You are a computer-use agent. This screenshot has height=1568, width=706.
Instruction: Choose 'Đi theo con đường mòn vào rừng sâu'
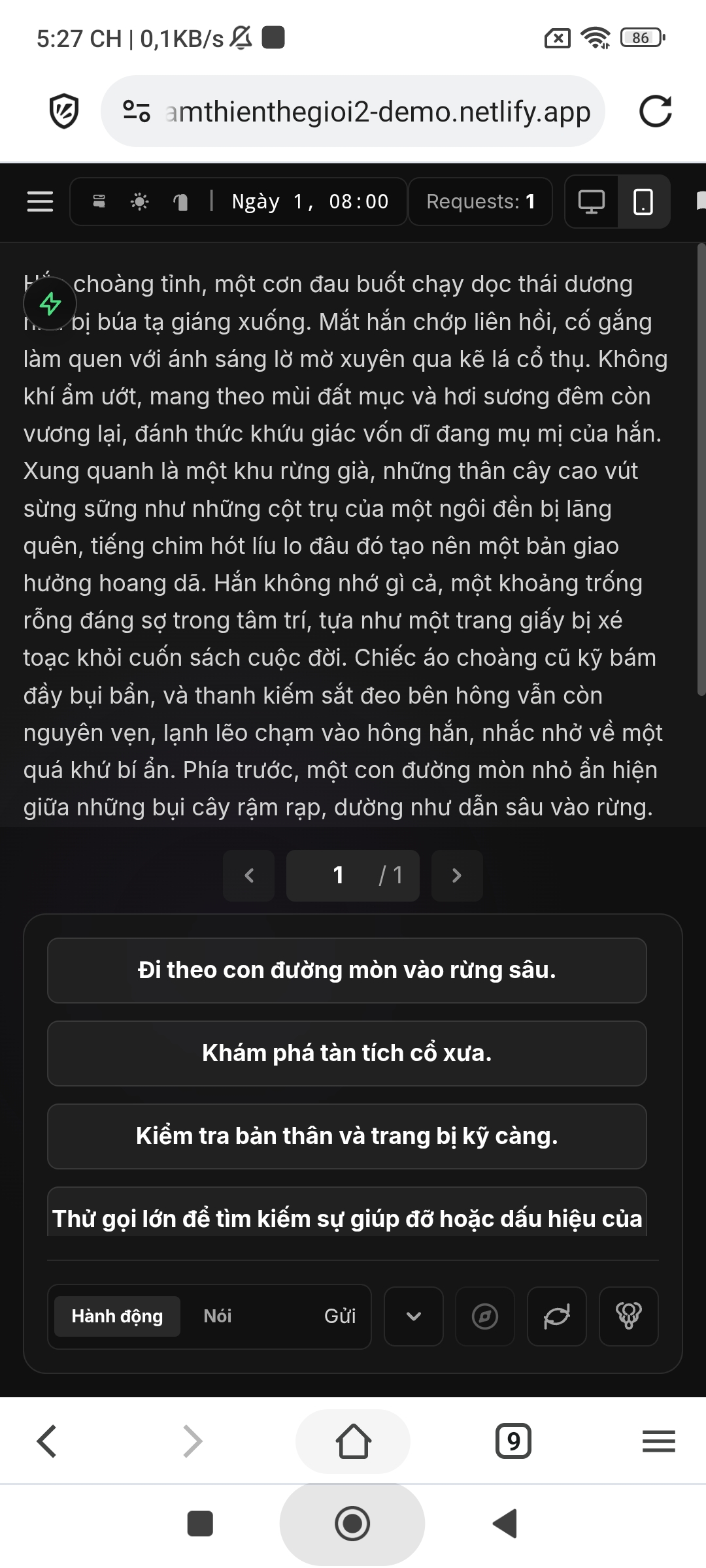click(x=346, y=970)
